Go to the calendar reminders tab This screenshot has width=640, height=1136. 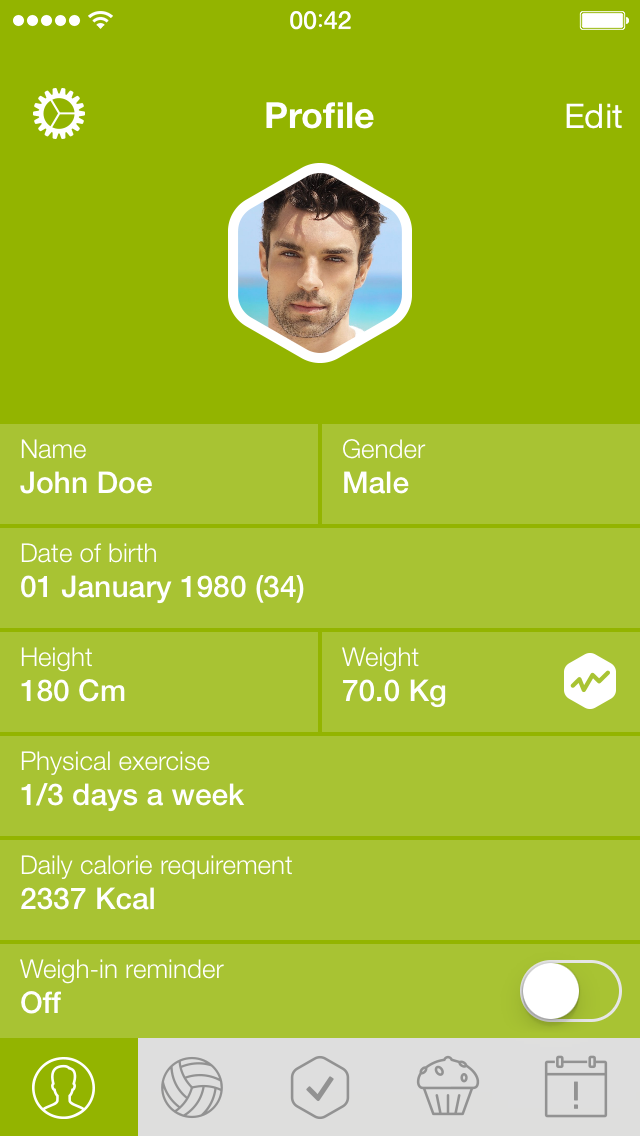point(575,1087)
